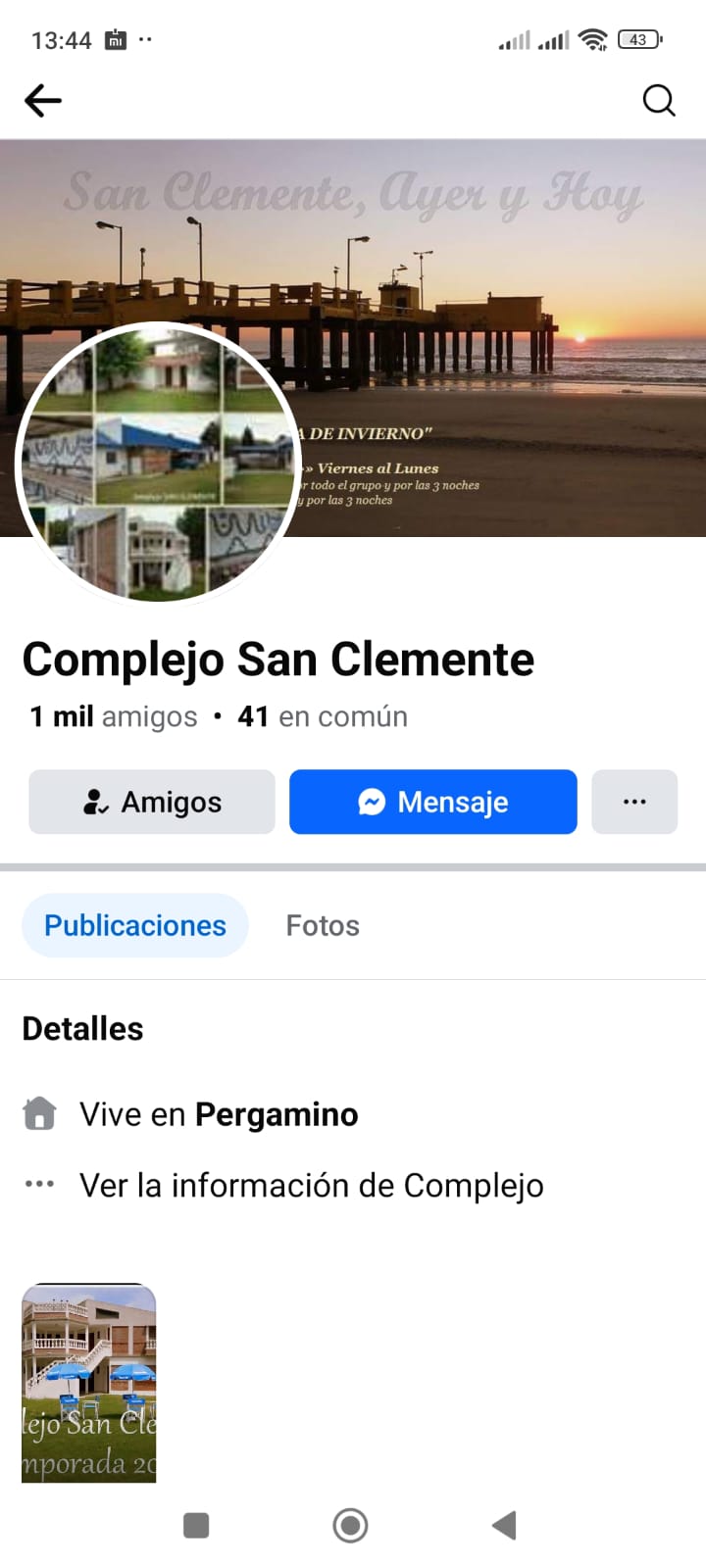Expand Ver la información de Complejo
This screenshot has width=706, height=1568.
(x=311, y=1185)
